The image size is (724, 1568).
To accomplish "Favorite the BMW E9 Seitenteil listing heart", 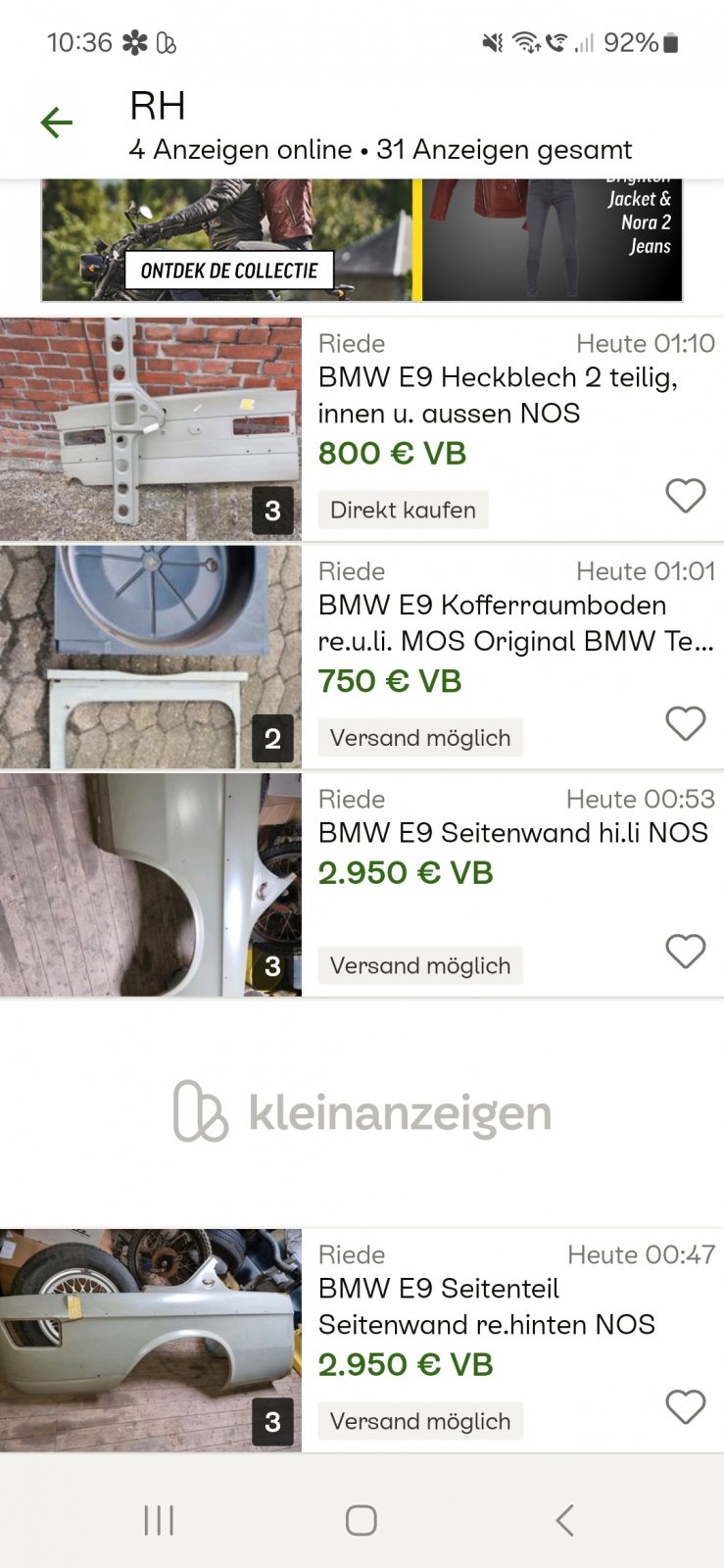I will pyautogui.click(x=686, y=1406).
